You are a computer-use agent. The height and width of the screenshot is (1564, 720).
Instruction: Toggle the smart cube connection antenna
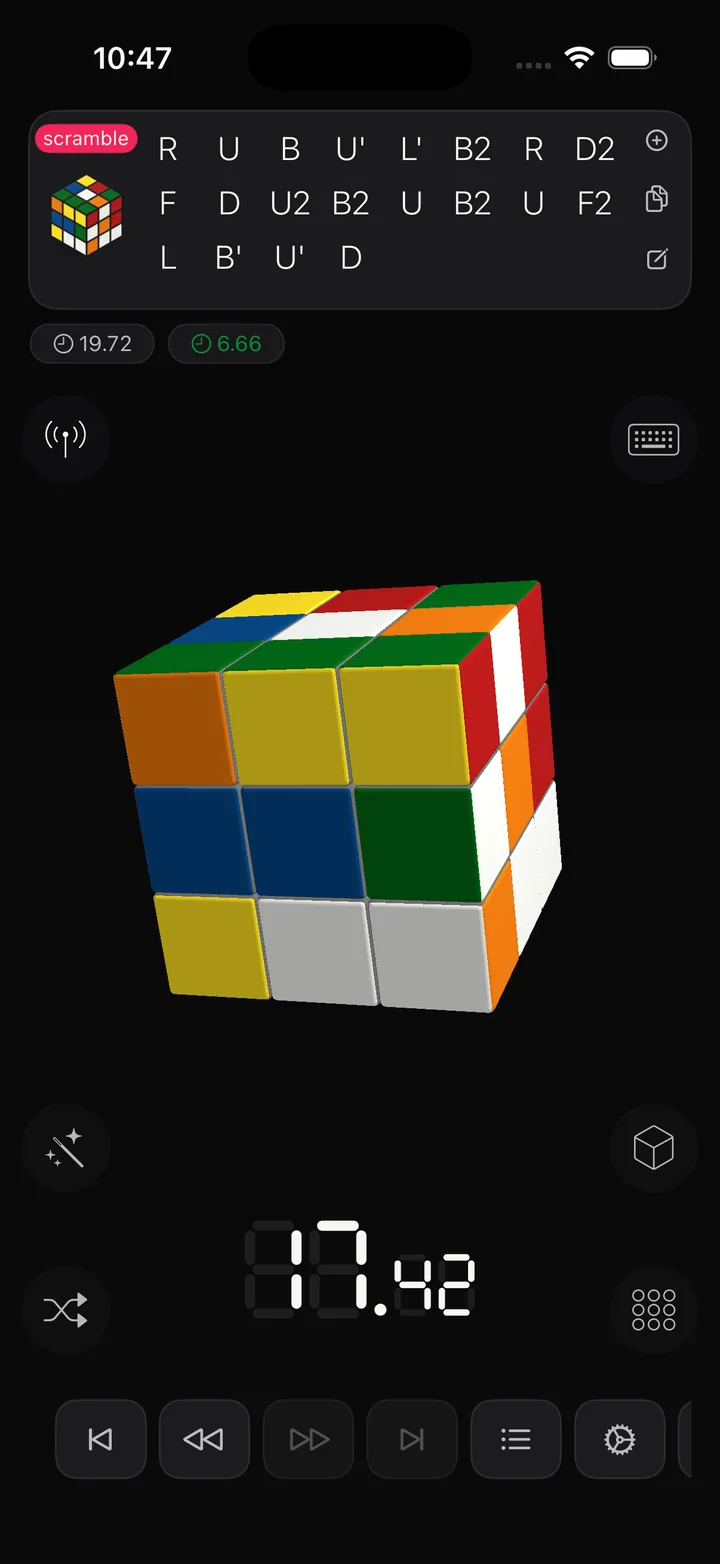tap(65, 439)
